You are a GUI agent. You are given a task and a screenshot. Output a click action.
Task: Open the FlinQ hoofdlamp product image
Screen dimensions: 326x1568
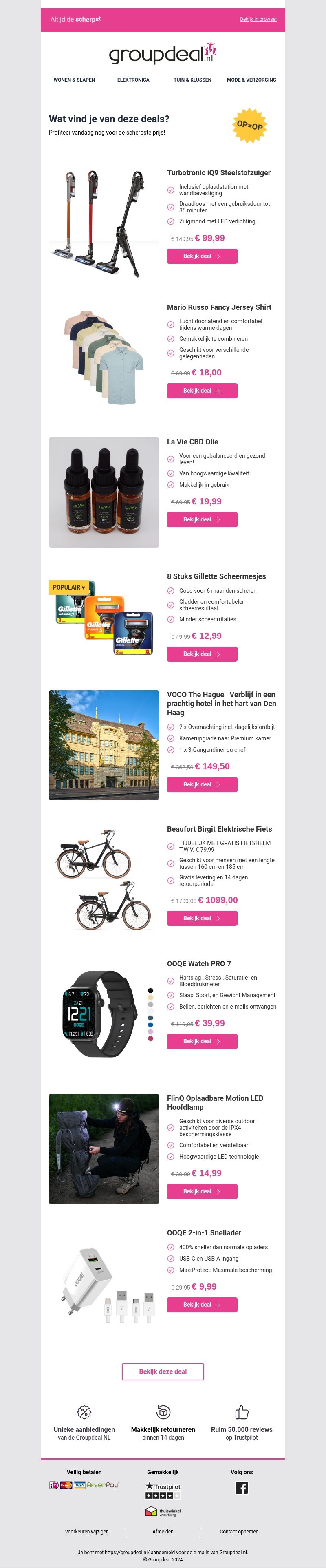[104, 1148]
